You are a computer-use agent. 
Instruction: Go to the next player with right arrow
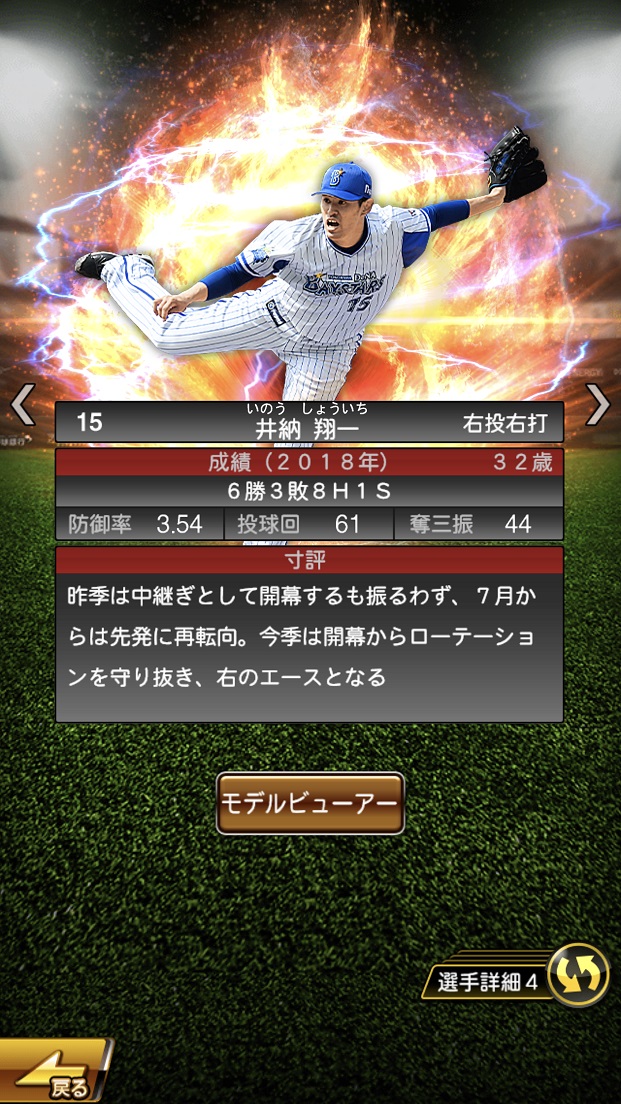point(597,405)
